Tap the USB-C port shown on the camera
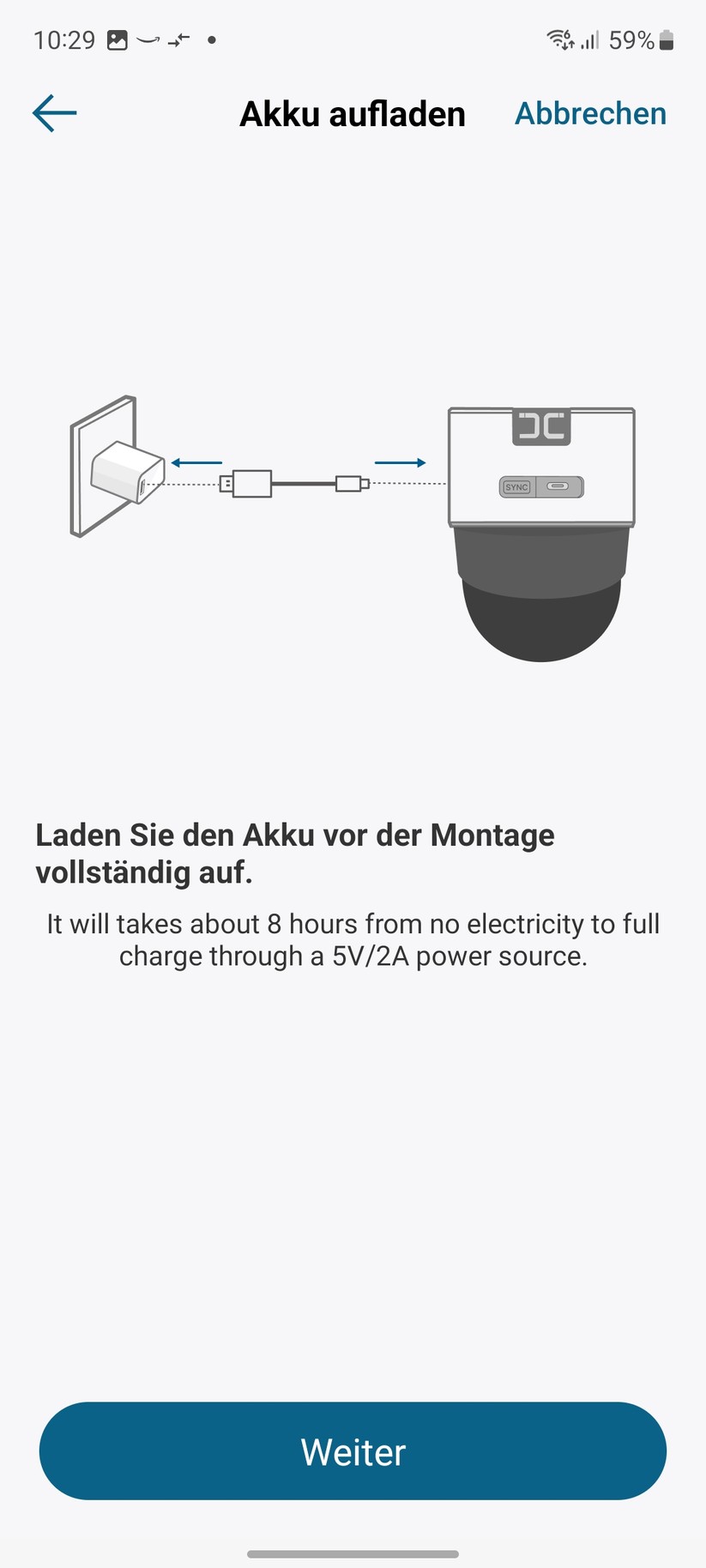 (x=559, y=486)
